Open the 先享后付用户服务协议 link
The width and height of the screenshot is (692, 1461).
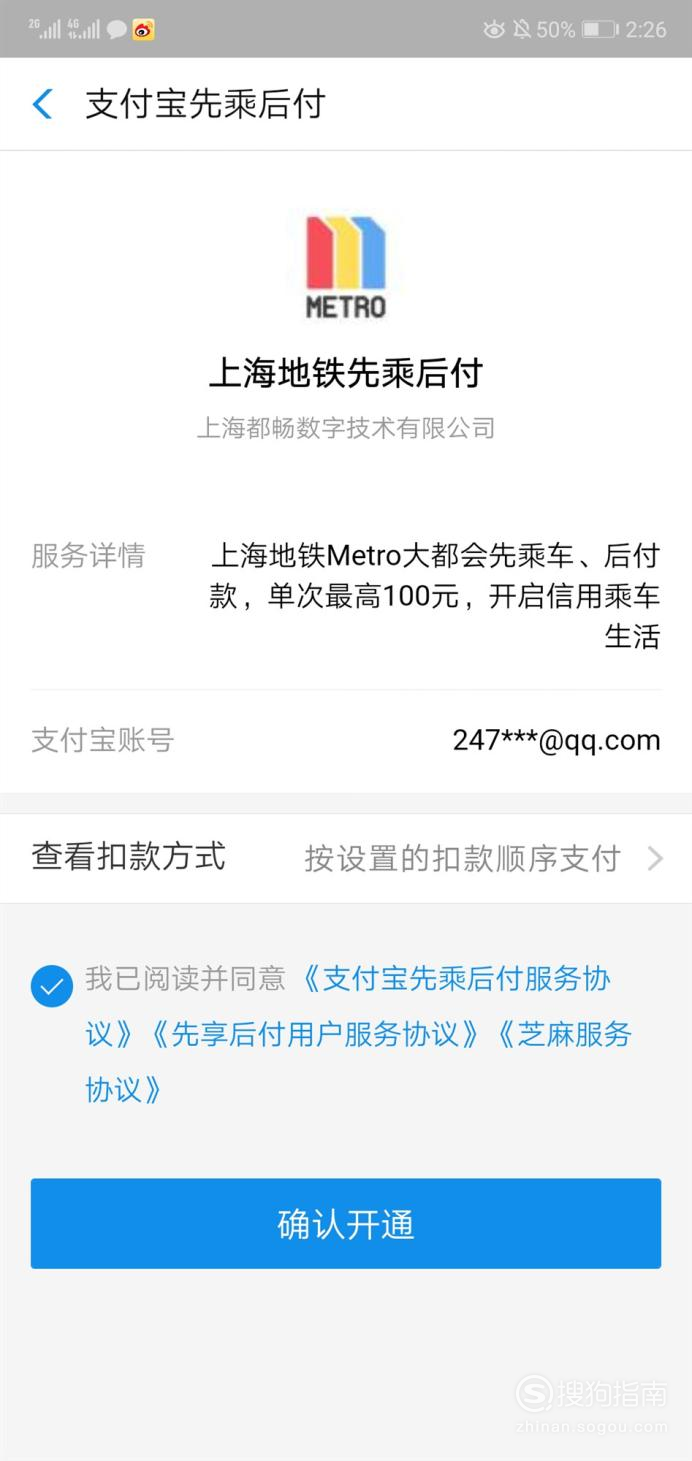tap(316, 1034)
